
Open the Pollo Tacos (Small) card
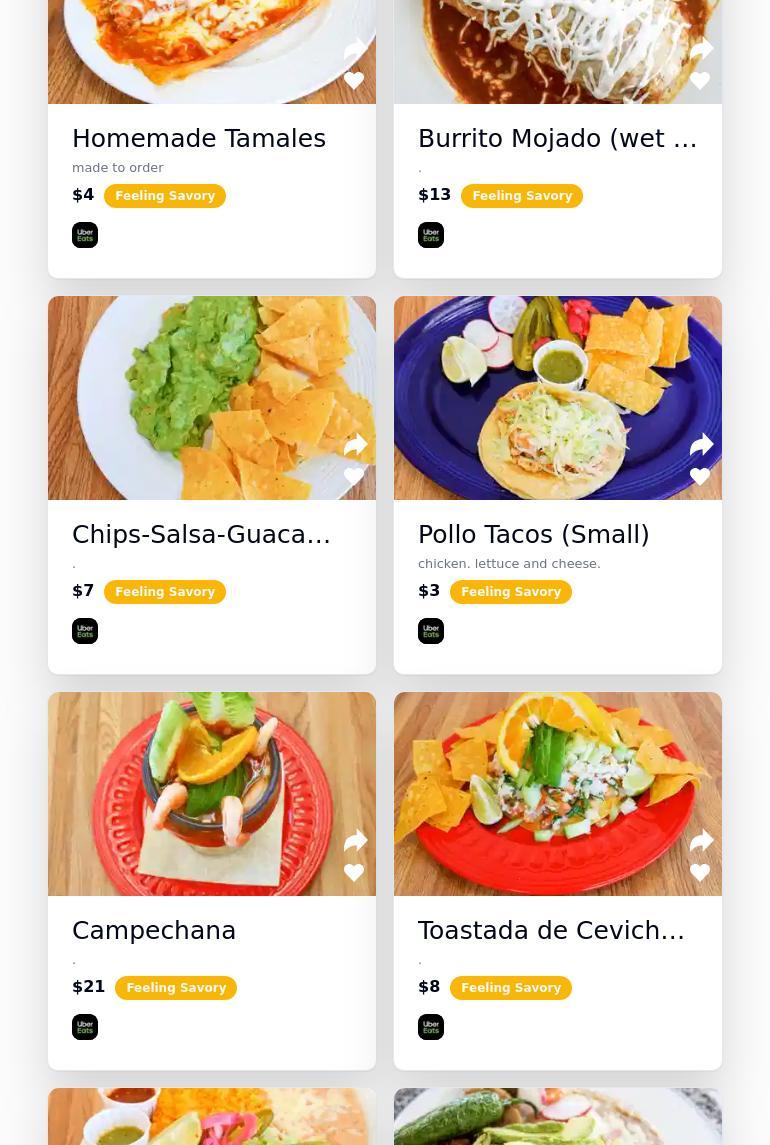[533, 534]
